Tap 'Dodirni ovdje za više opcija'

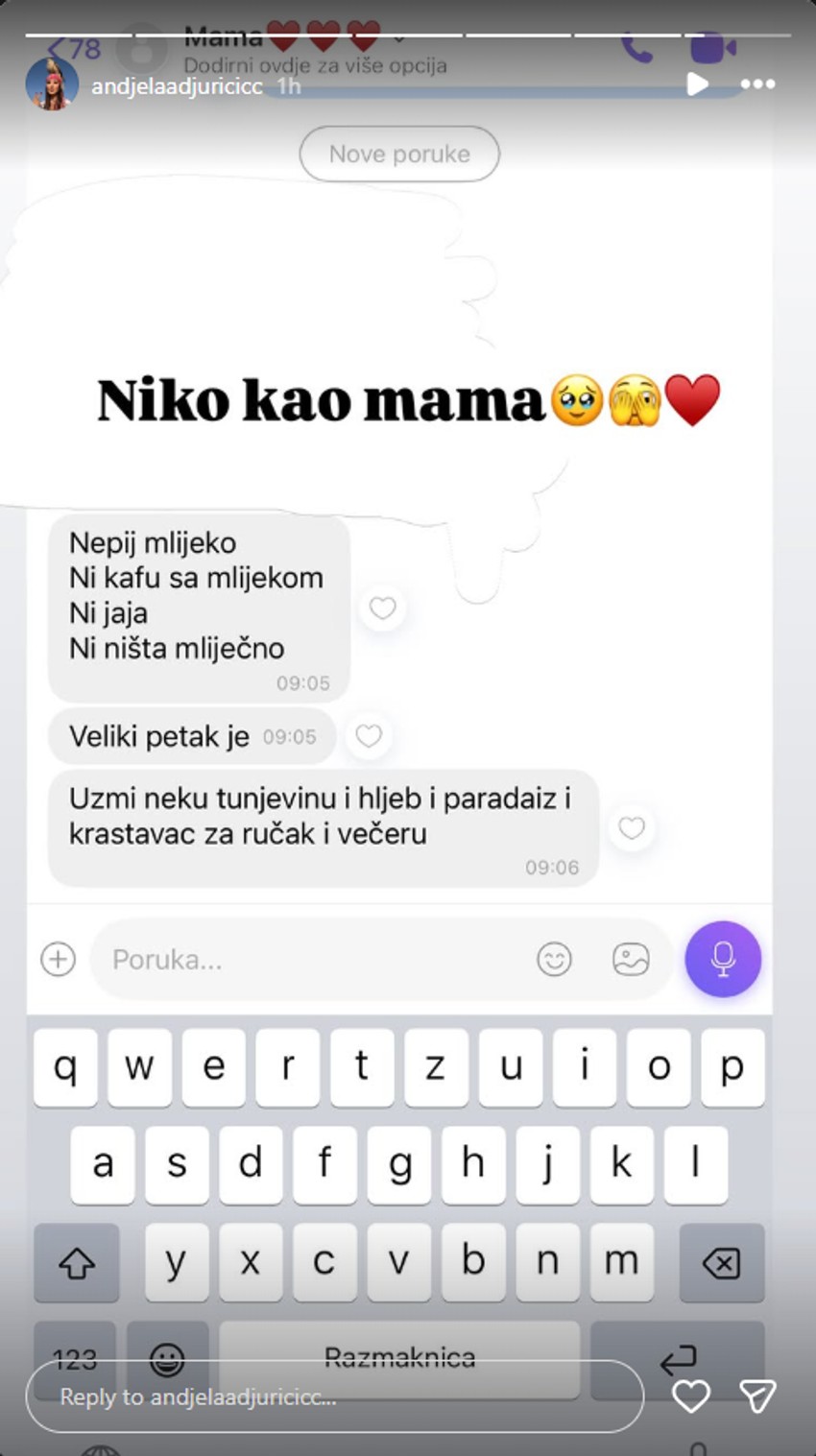point(317,65)
